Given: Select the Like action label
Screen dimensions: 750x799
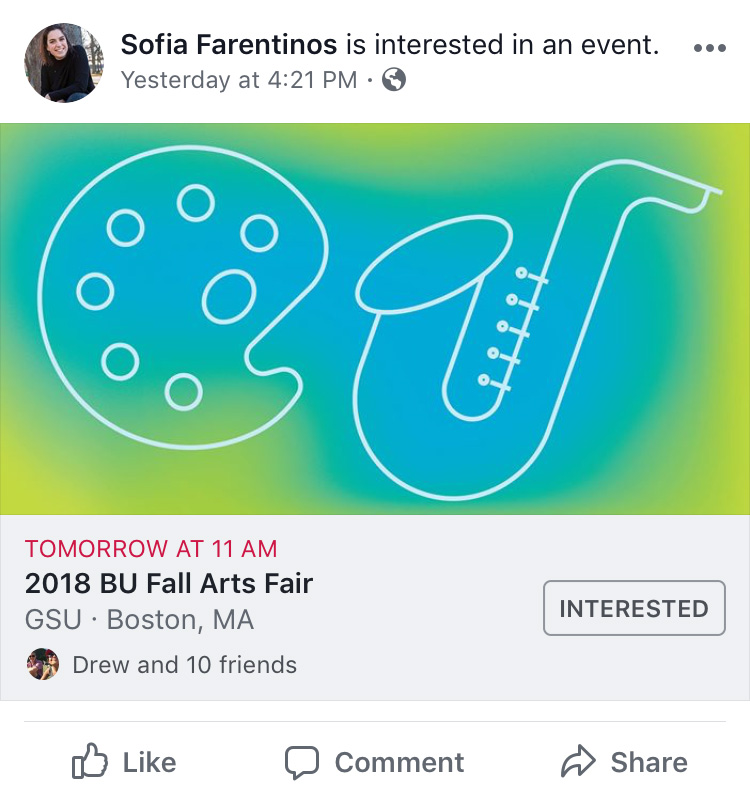Looking at the screenshot, I should pos(148,762).
